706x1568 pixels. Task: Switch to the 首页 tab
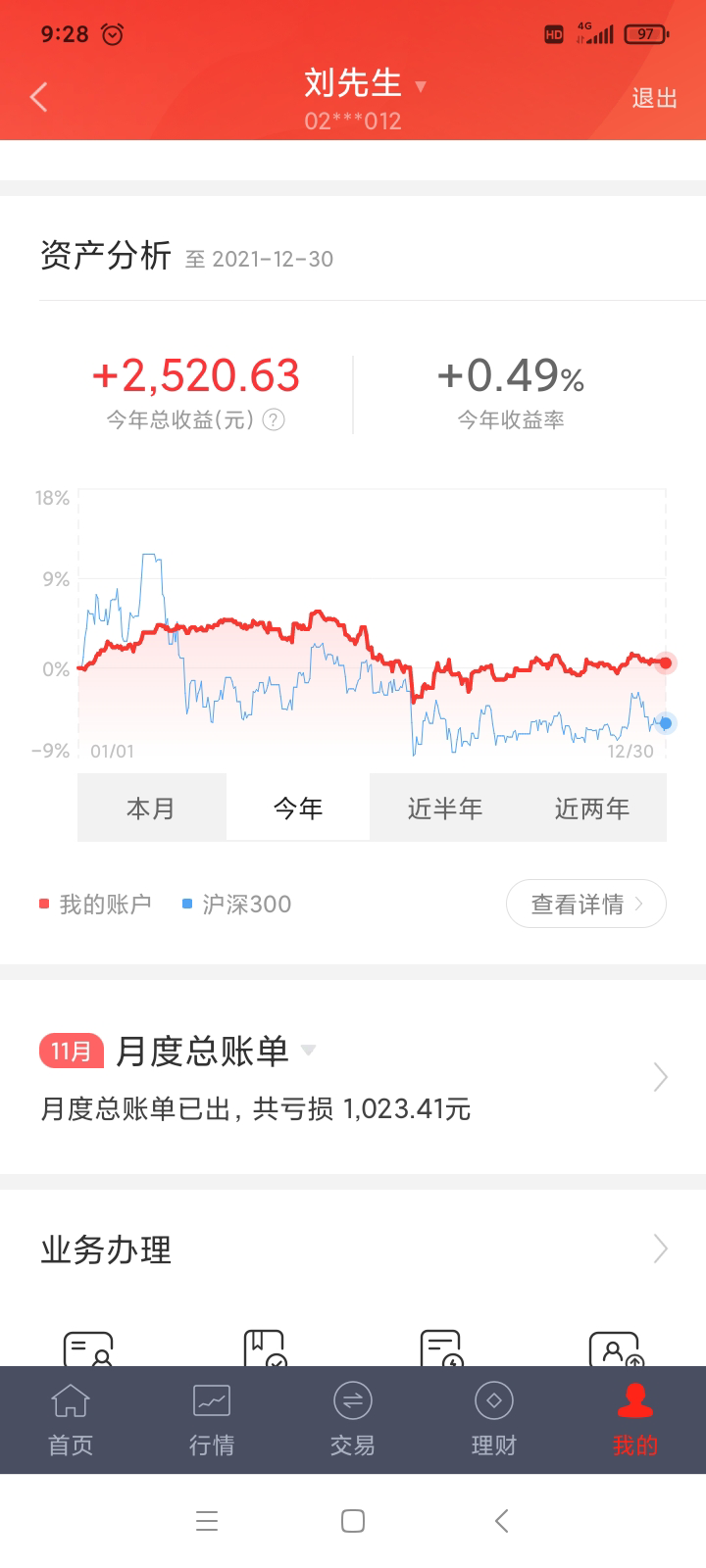click(x=71, y=1419)
